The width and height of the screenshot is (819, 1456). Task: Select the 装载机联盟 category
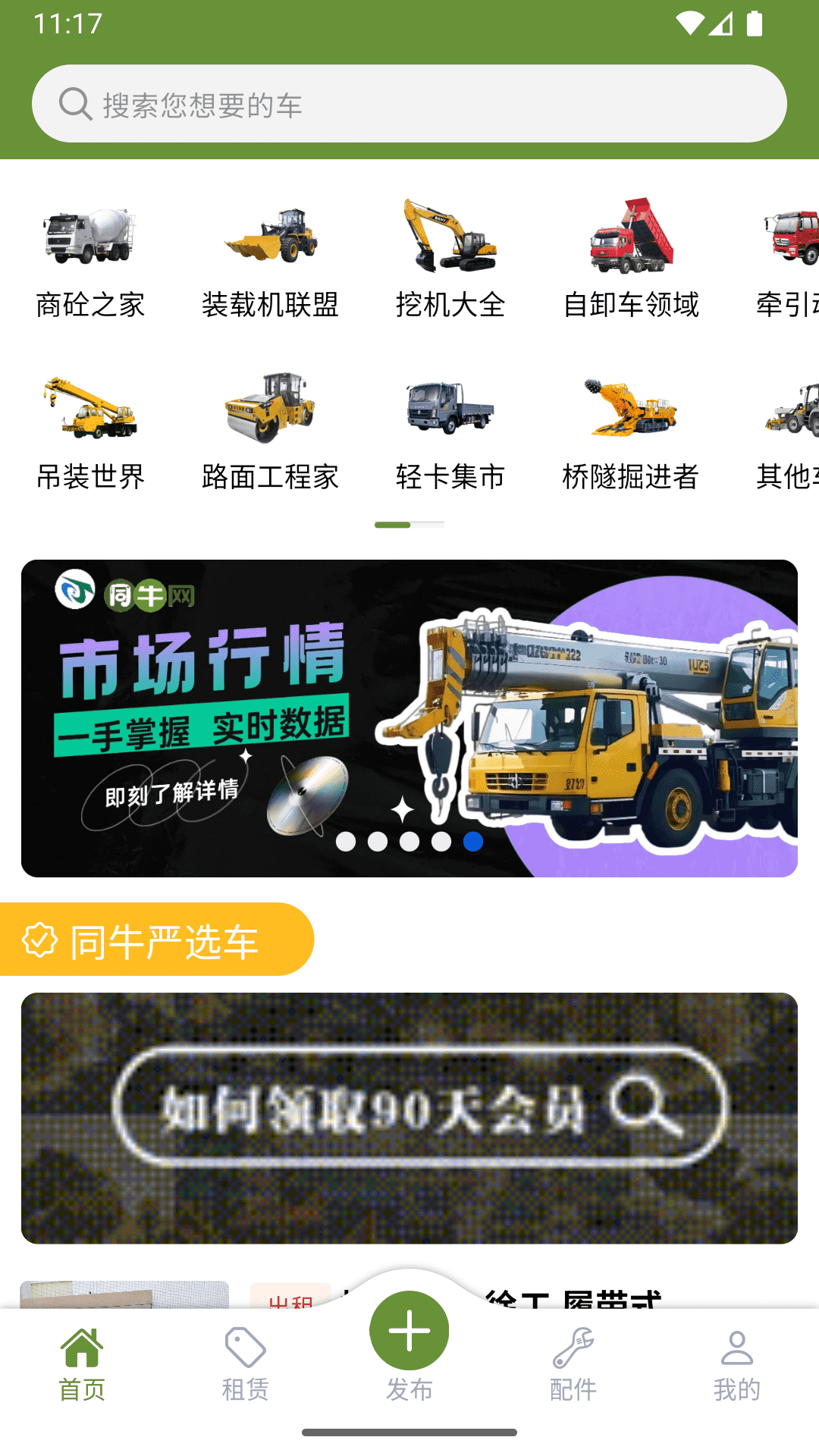[x=270, y=258]
